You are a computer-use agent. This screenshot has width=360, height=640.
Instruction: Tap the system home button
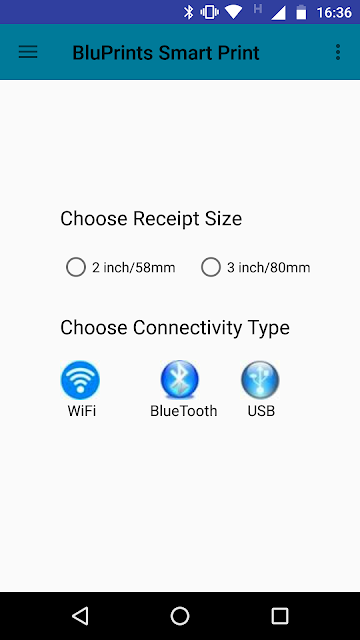click(x=180, y=616)
